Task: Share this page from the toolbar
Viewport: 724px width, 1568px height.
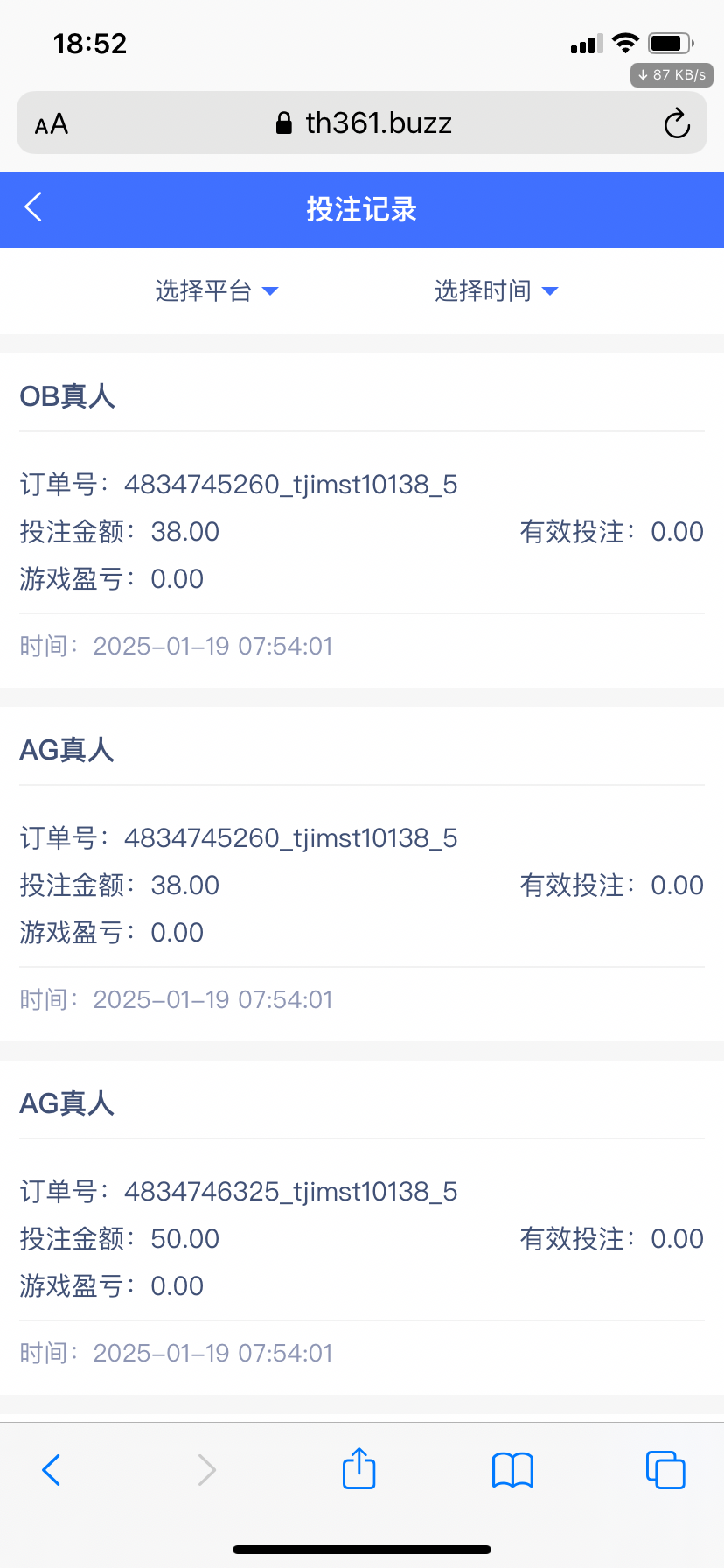Action: click(x=359, y=1467)
